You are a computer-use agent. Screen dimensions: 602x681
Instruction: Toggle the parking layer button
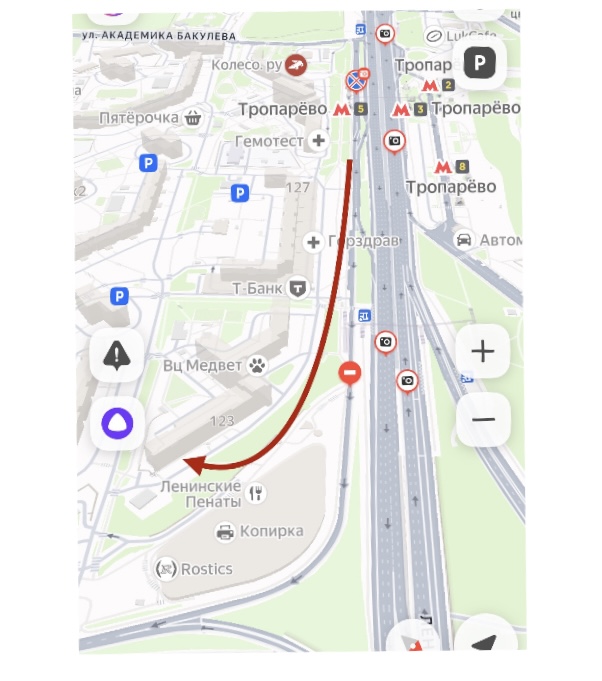481,66
